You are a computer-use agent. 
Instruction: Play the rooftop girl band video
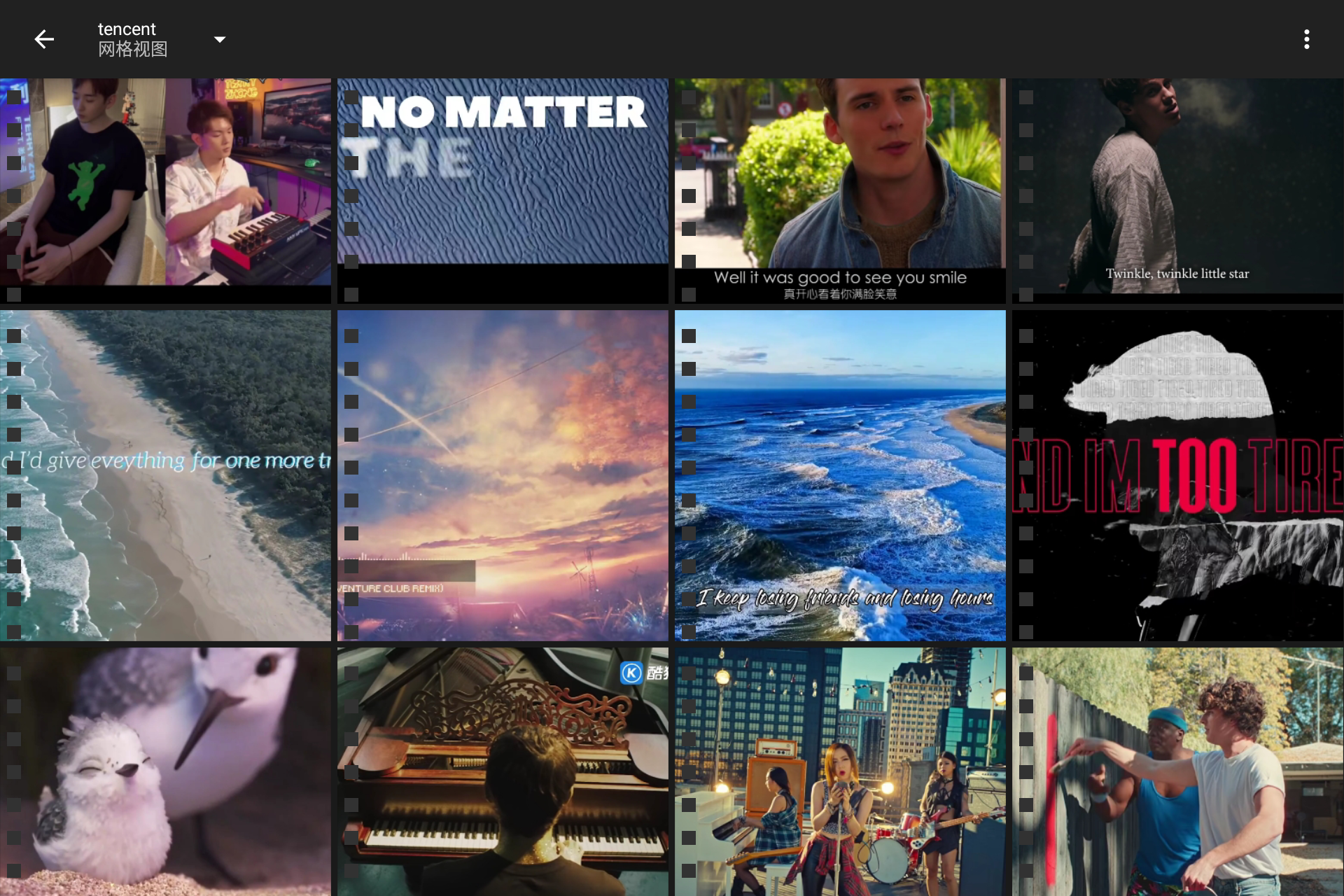click(840, 770)
